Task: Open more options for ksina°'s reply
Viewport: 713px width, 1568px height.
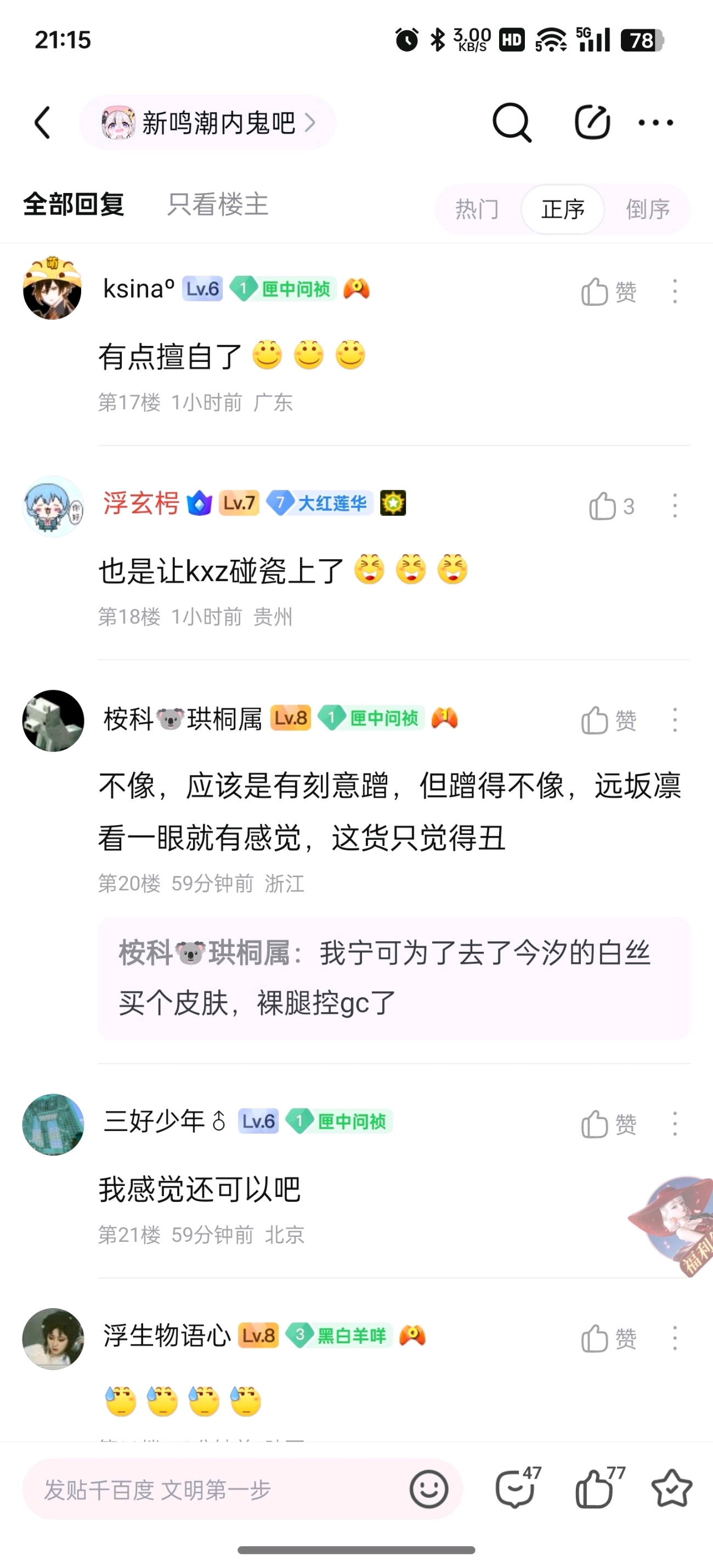Action: coord(675,292)
